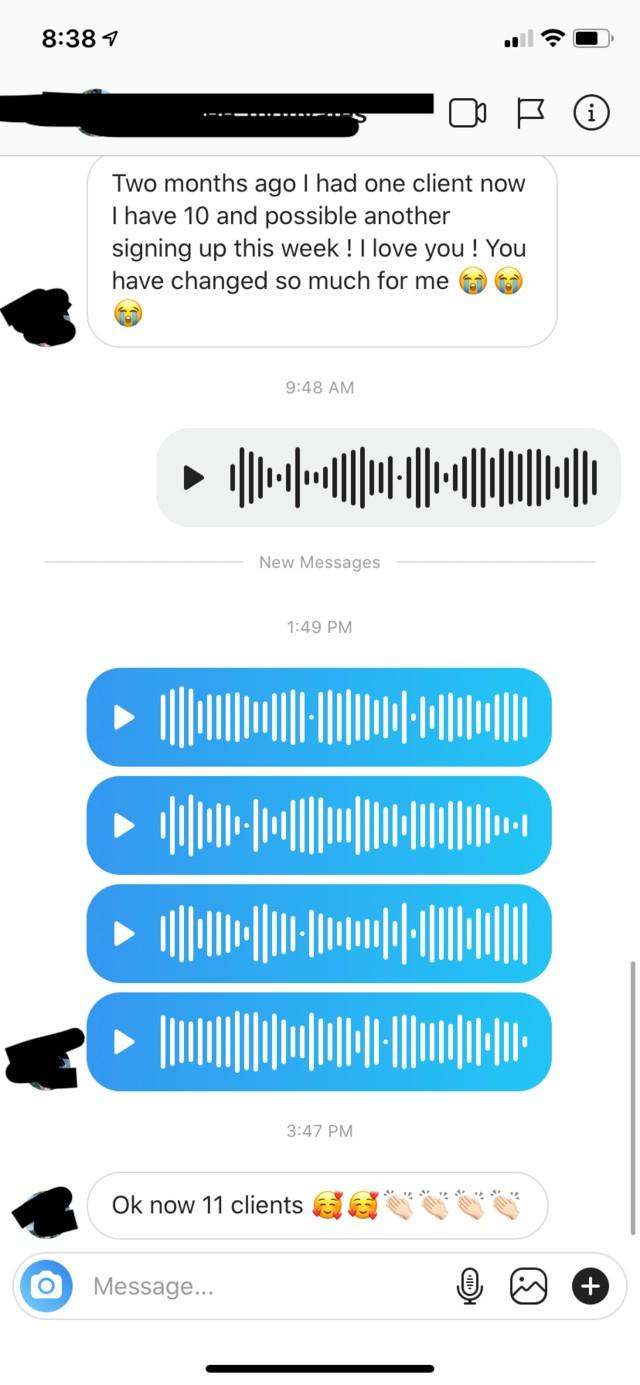The image size is (640, 1385).
Task: Play the blue voice message just above 3:47 PM
Action: click(x=125, y=1041)
